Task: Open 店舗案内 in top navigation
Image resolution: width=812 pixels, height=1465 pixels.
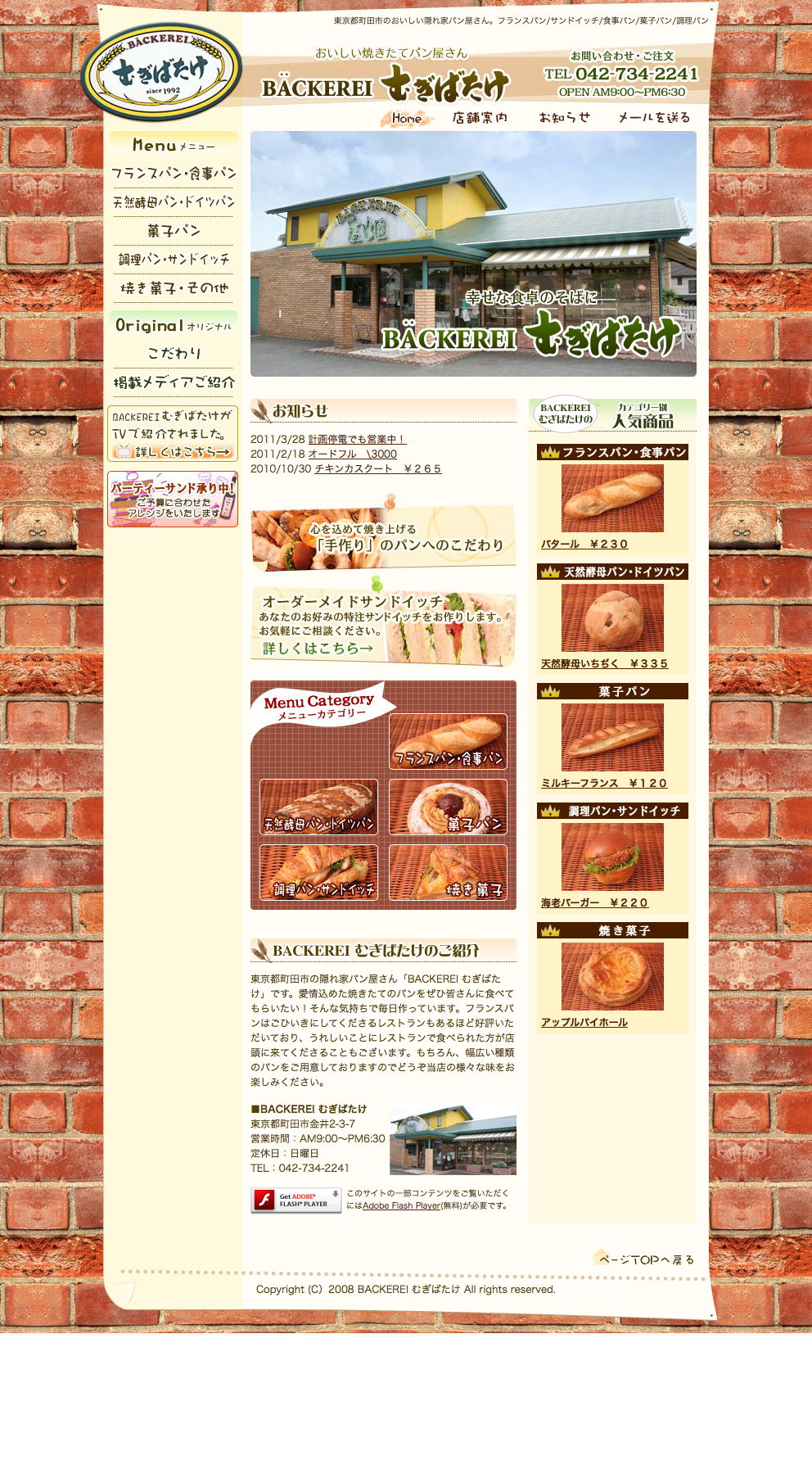Action: (x=480, y=118)
